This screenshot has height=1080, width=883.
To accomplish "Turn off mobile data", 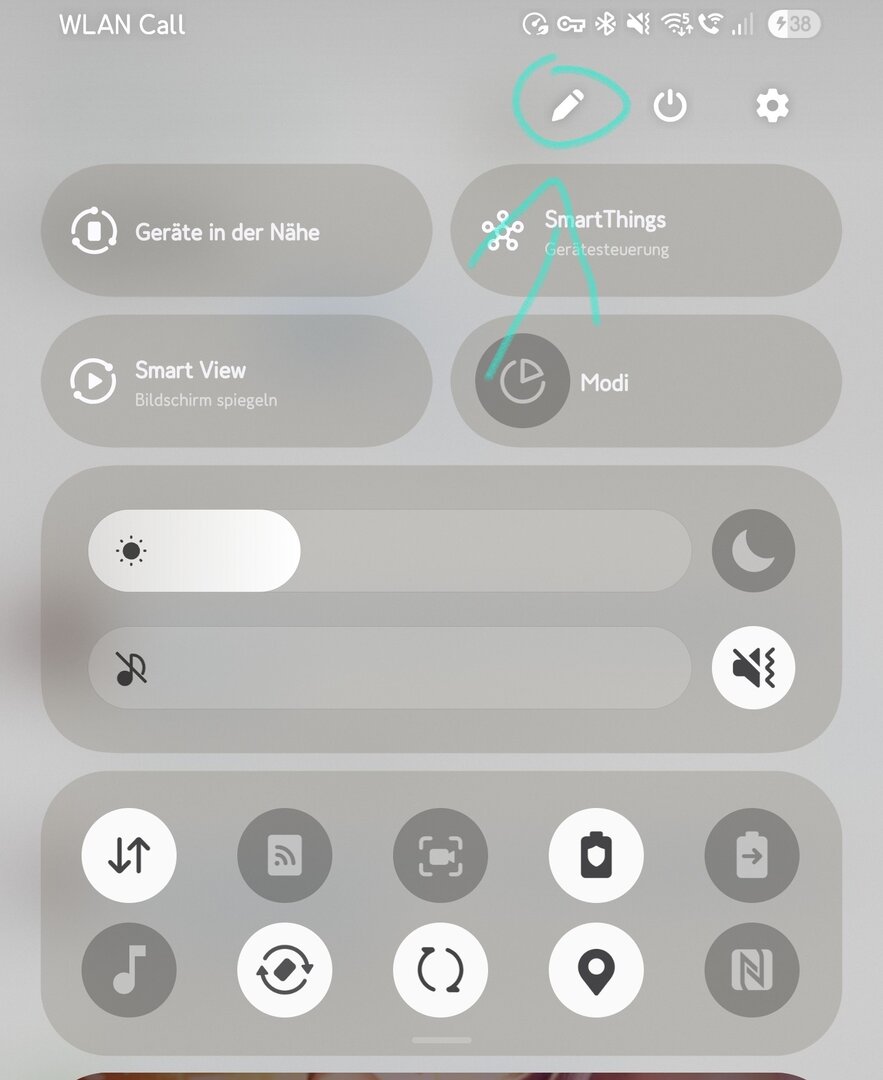I will (x=129, y=855).
